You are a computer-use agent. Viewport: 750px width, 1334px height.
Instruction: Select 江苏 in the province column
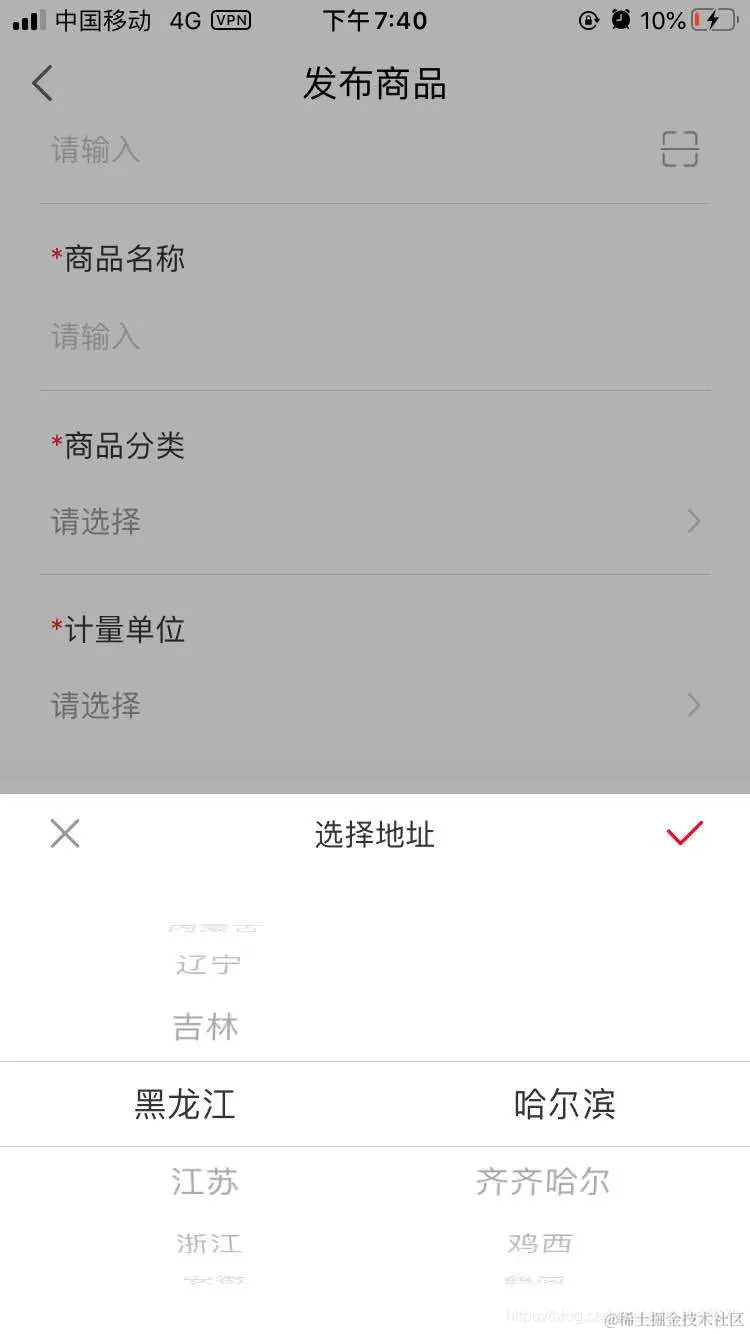point(205,1182)
